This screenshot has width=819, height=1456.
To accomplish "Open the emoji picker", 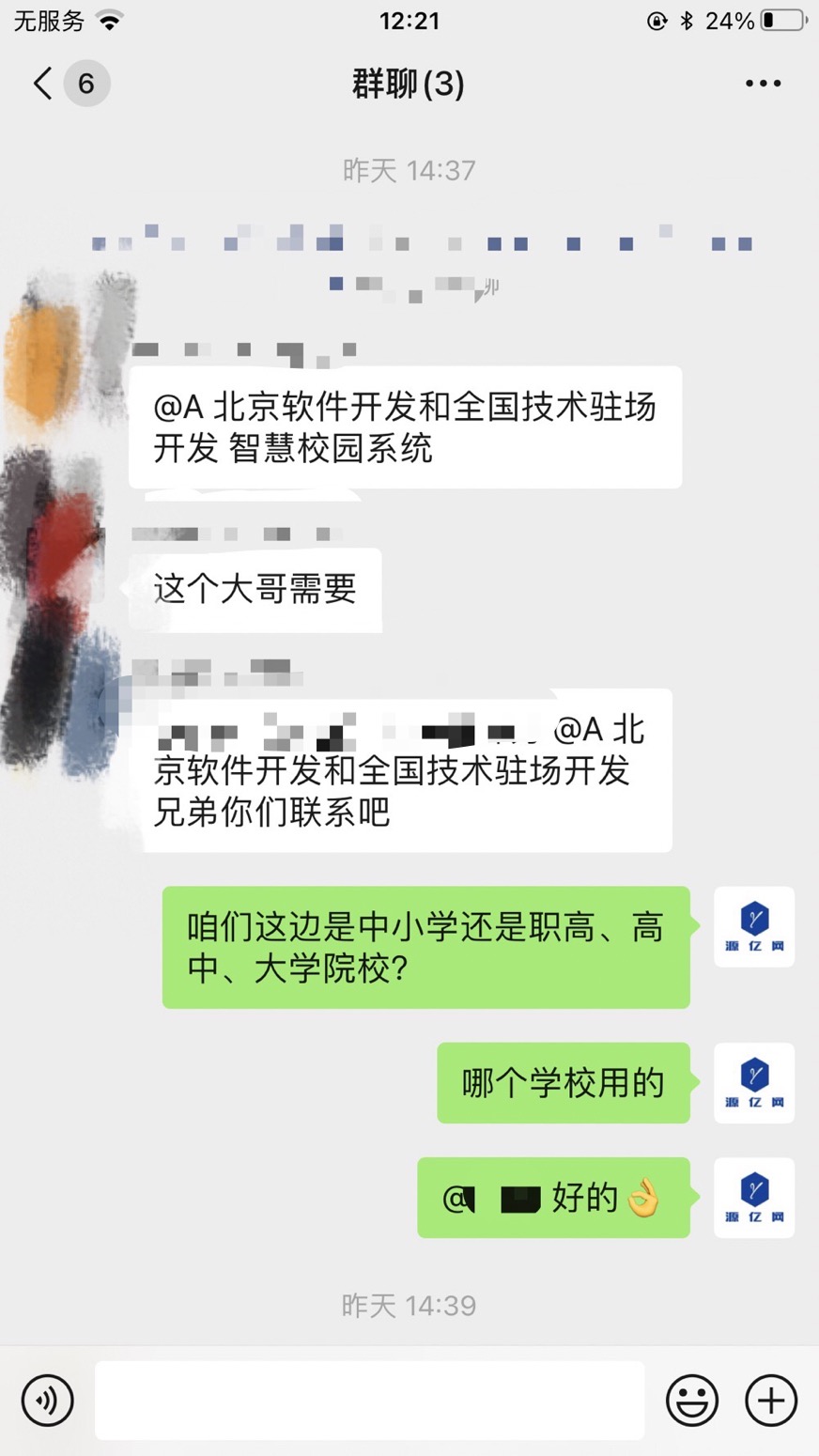I will pos(692,1400).
